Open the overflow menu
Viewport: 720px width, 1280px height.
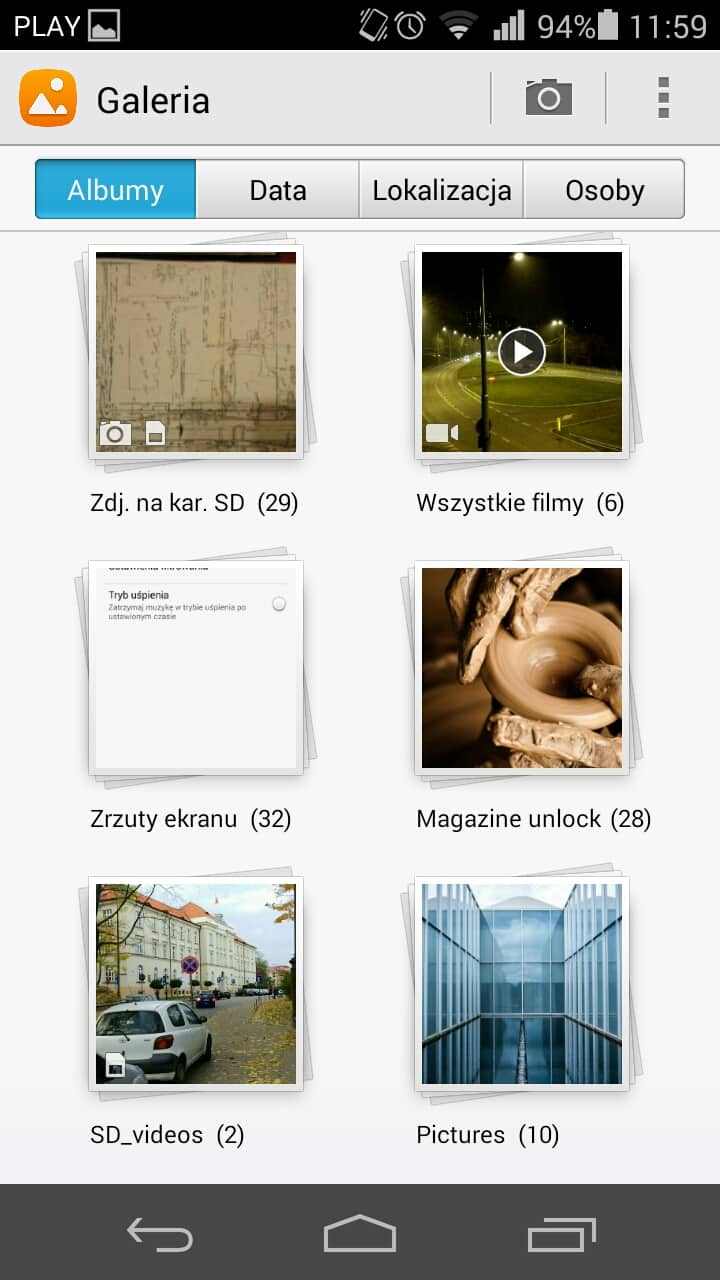(x=663, y=98)
